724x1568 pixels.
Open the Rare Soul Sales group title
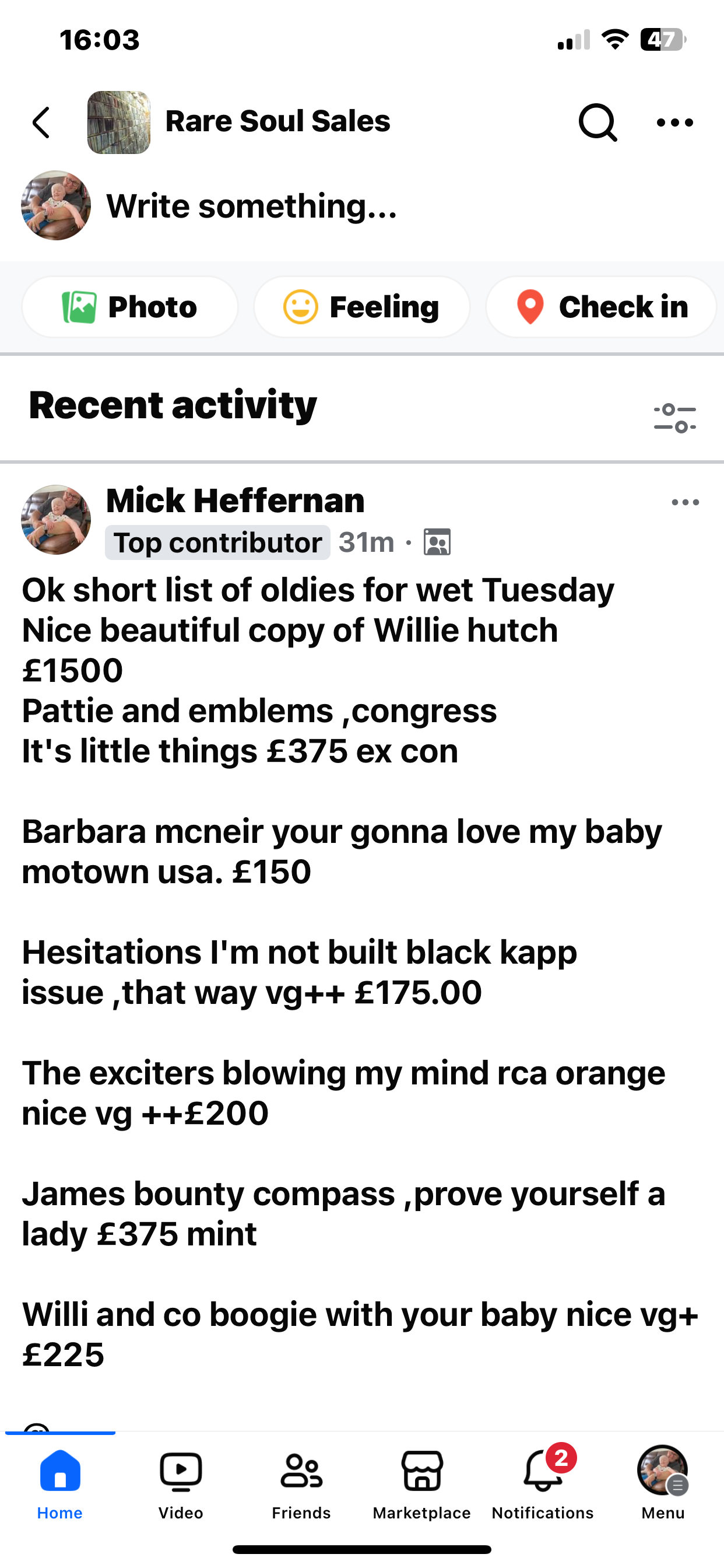pos(277,121)
